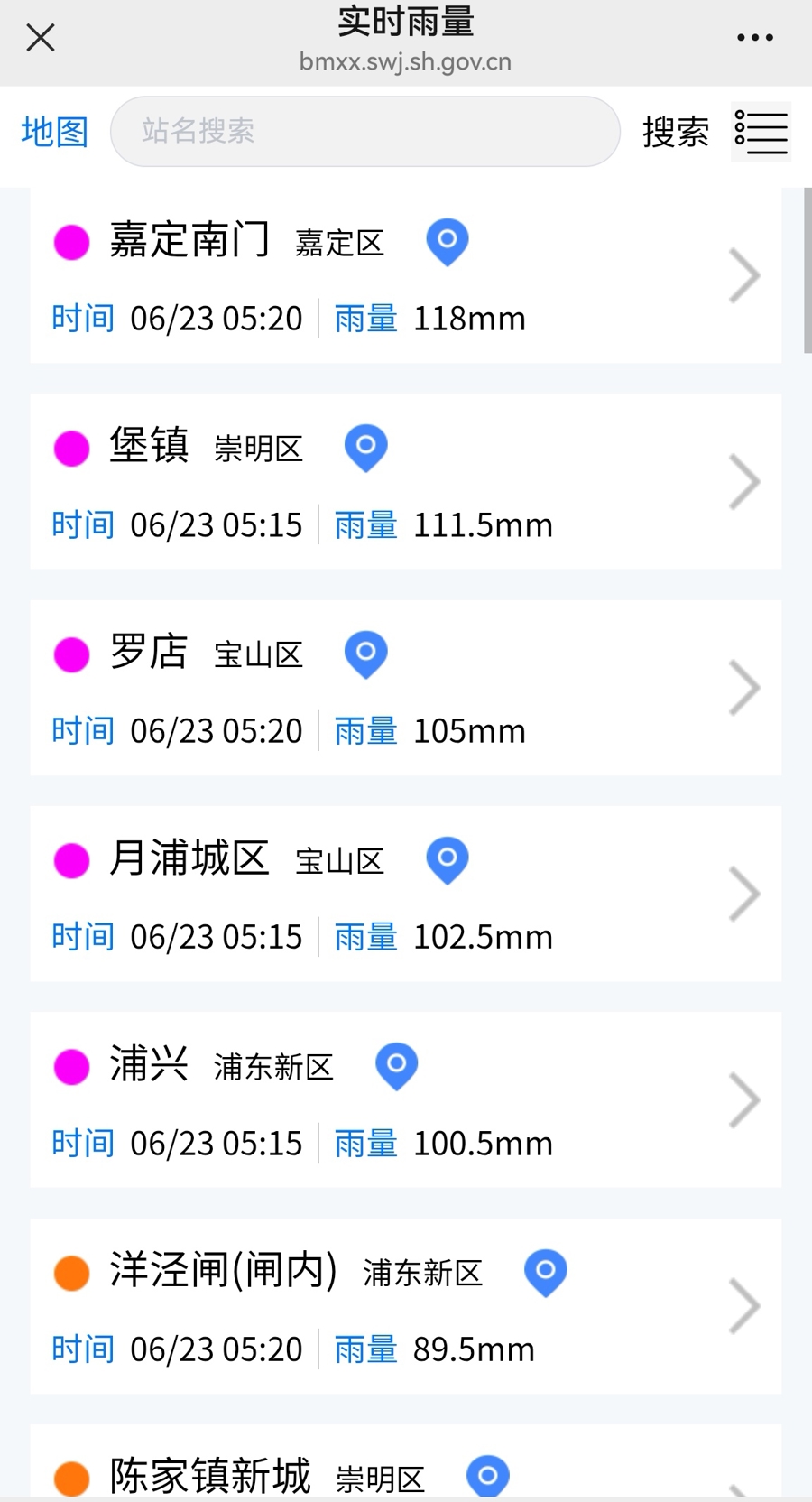Tap the 搜索 button

coord(675,132)
